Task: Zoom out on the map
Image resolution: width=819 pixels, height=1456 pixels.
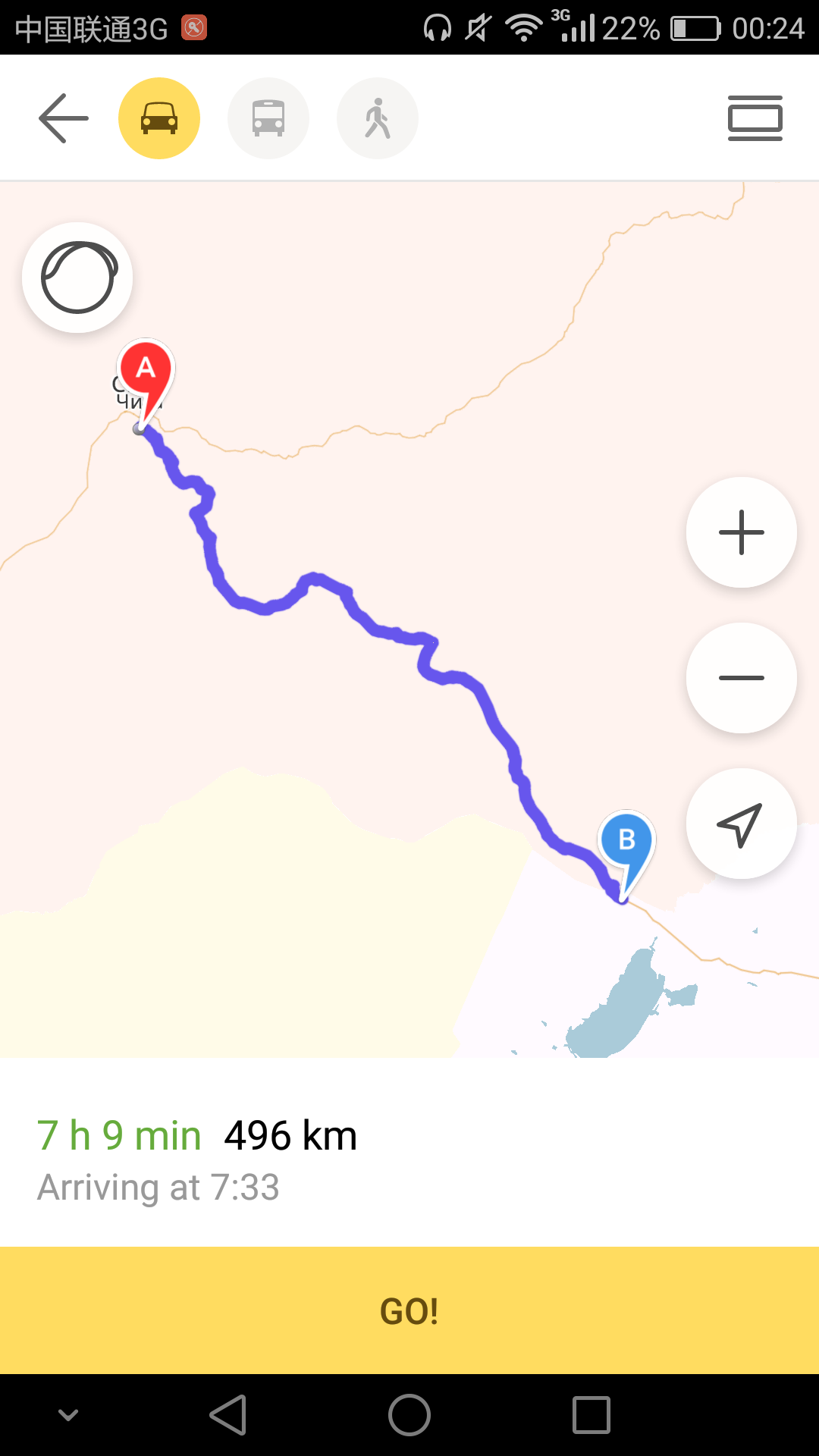Action: pos(741,678)
